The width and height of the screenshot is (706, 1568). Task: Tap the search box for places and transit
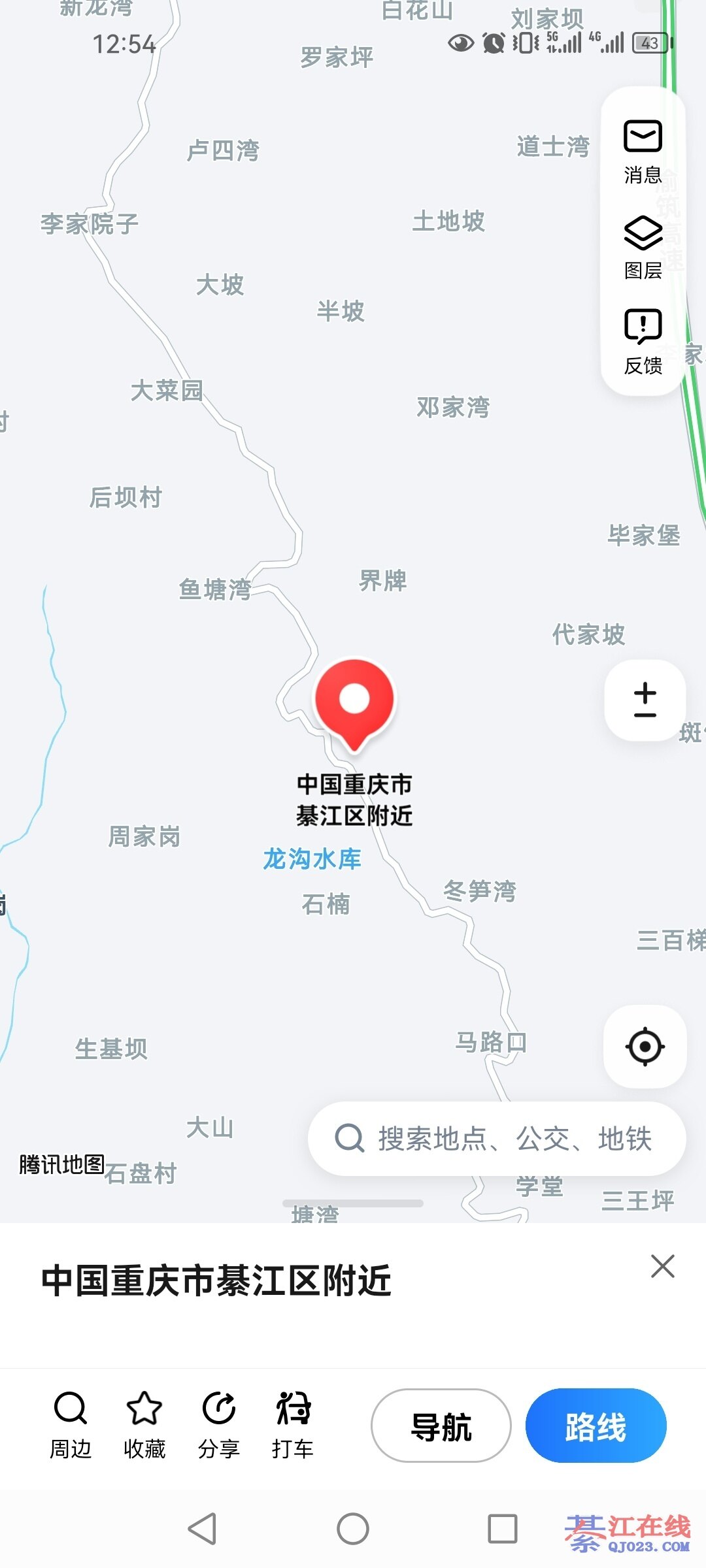click(x=497, y=1138)
